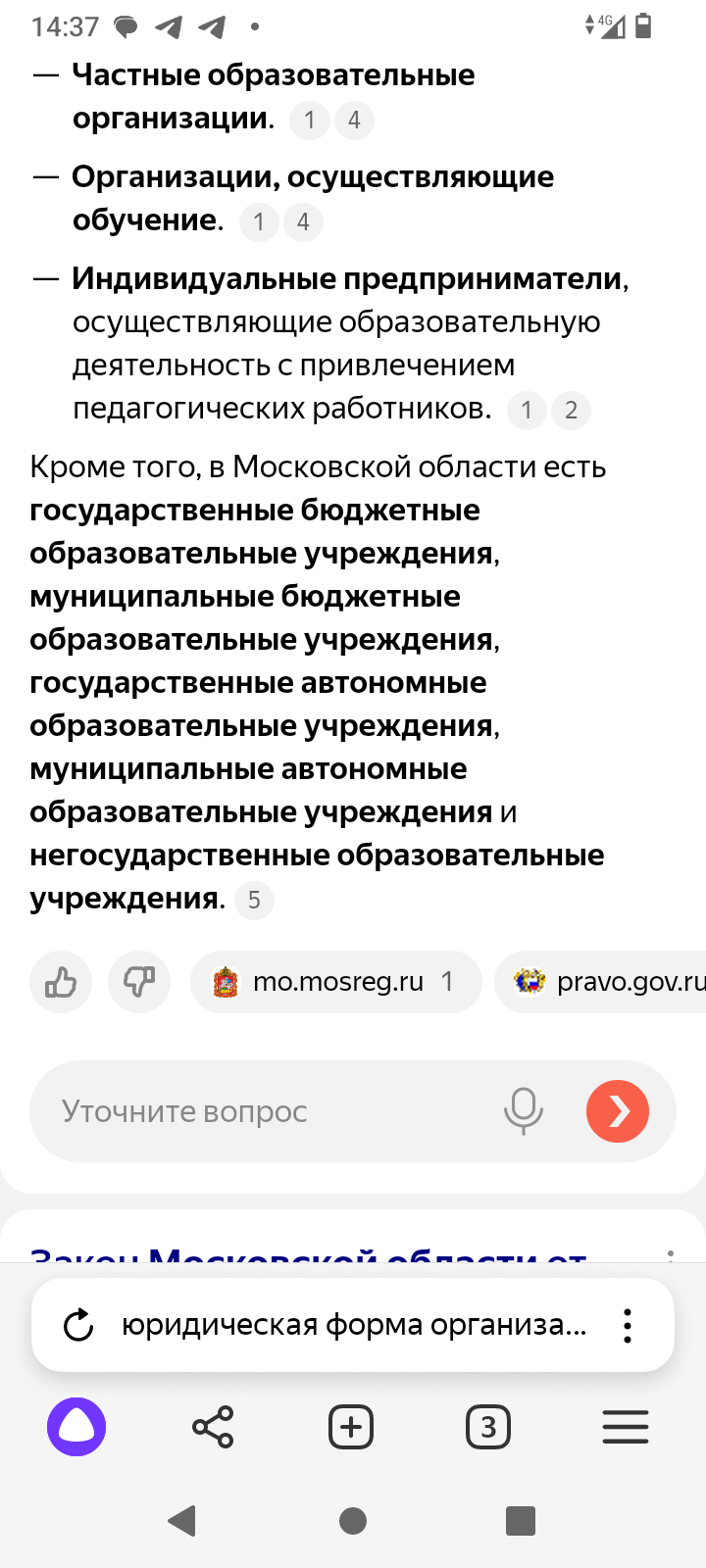The height and width of the screenshot is (1568, 706).
Task: Go back using the system back button
Action: coord(182,1521)
